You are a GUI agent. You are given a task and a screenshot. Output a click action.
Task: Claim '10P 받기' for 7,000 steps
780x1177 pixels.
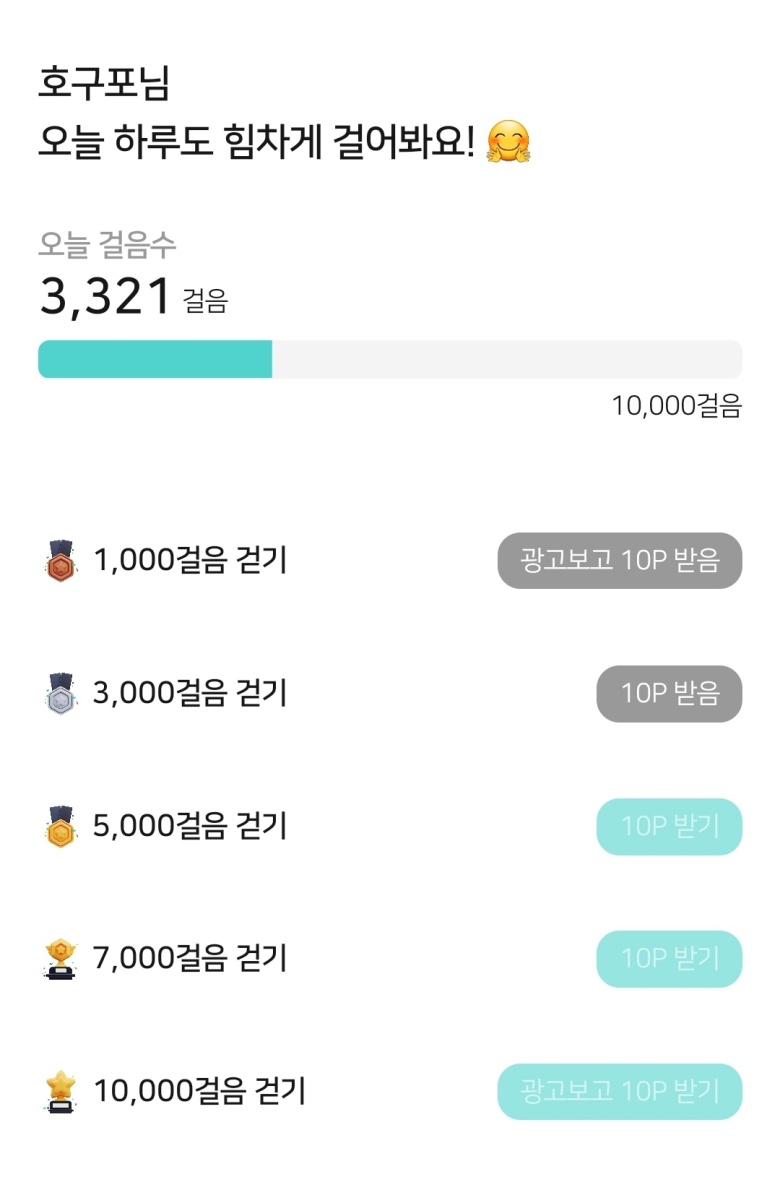[668, 959]
